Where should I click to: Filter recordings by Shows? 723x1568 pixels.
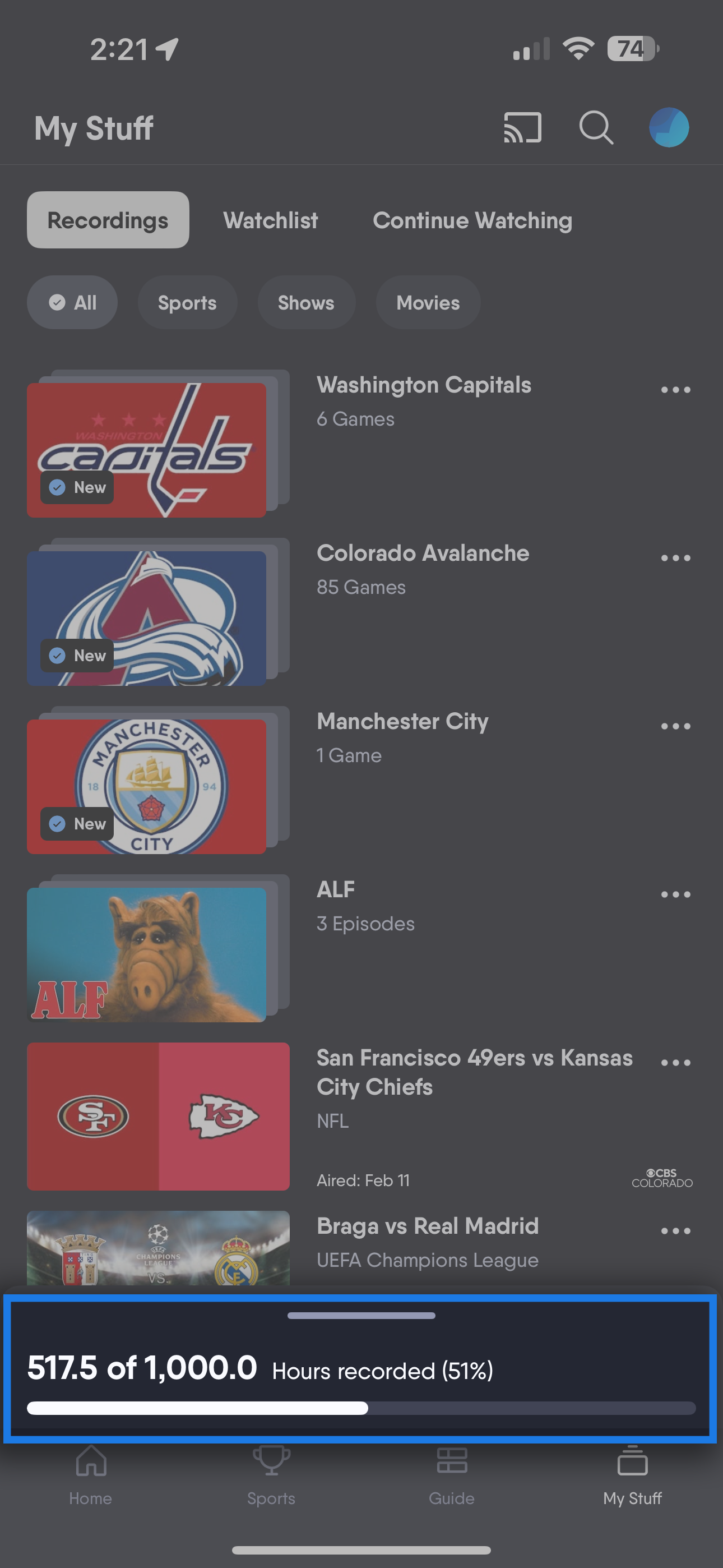(x=305, y=302)
